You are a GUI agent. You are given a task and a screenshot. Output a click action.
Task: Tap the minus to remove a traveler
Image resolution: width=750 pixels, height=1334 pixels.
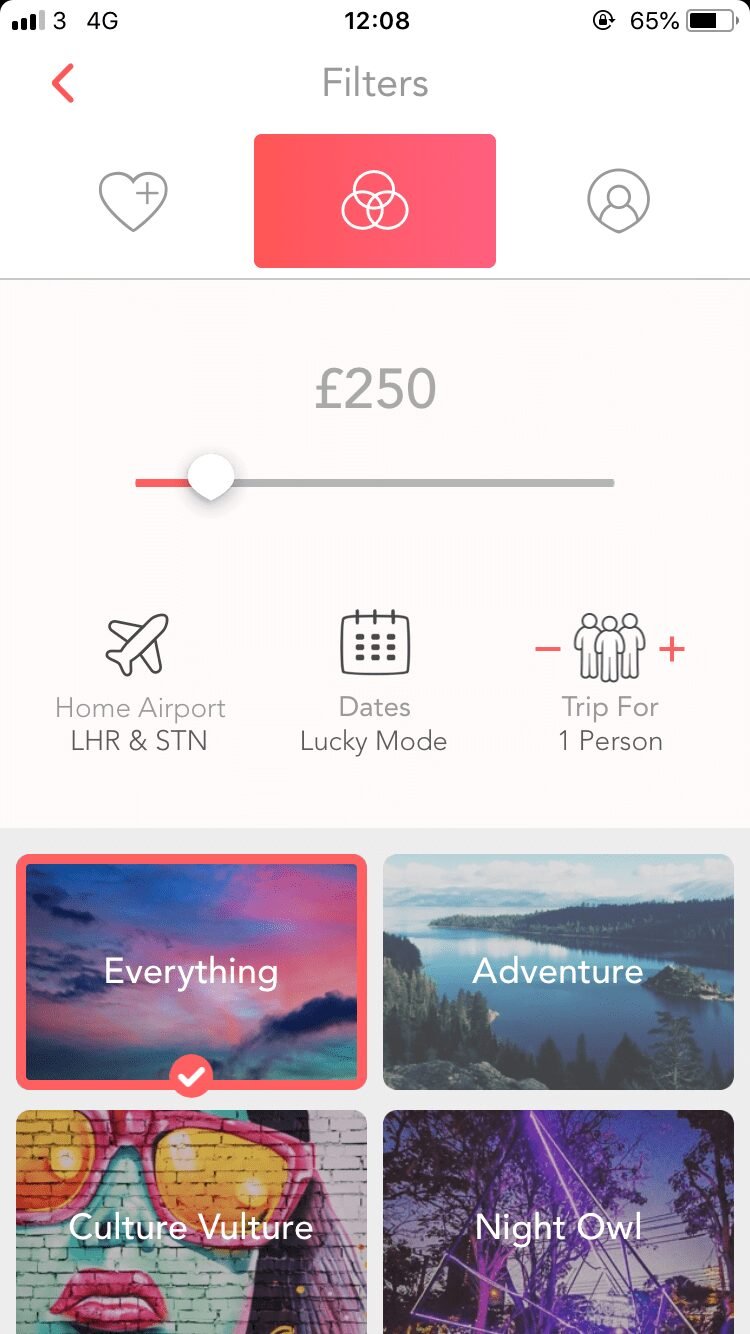point(546,648)
